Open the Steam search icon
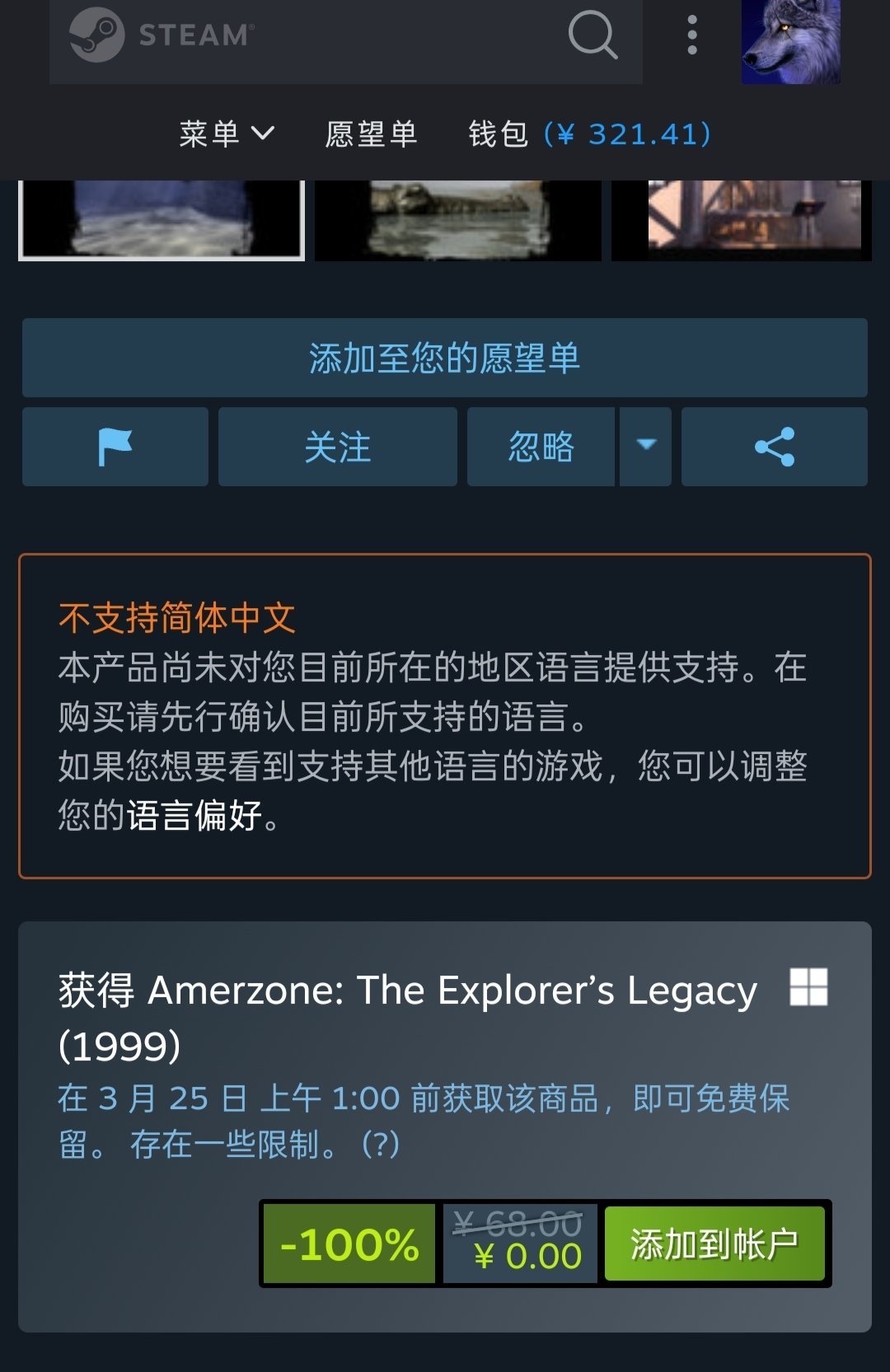 593,35
